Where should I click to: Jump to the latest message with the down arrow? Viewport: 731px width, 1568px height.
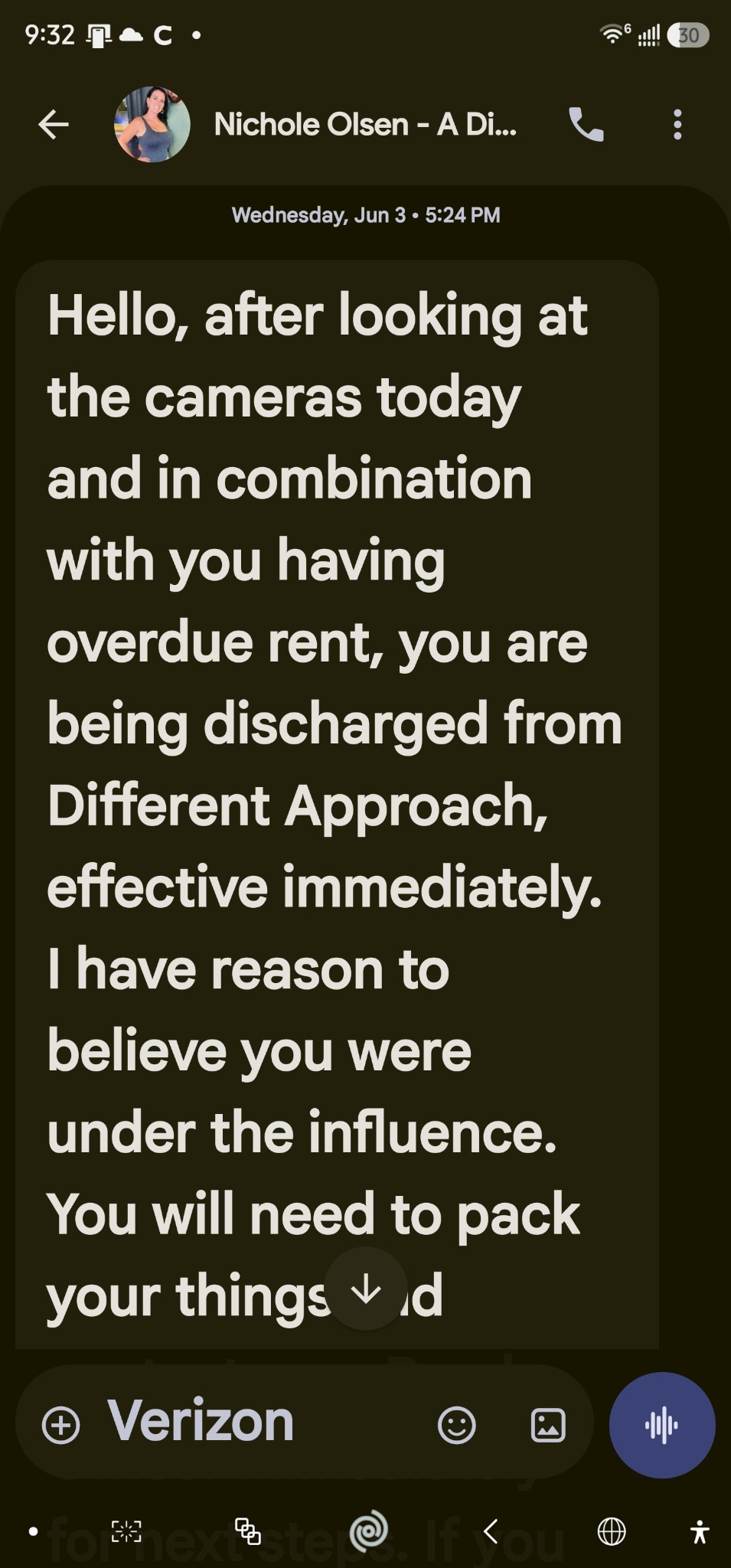click(366, 1289)
